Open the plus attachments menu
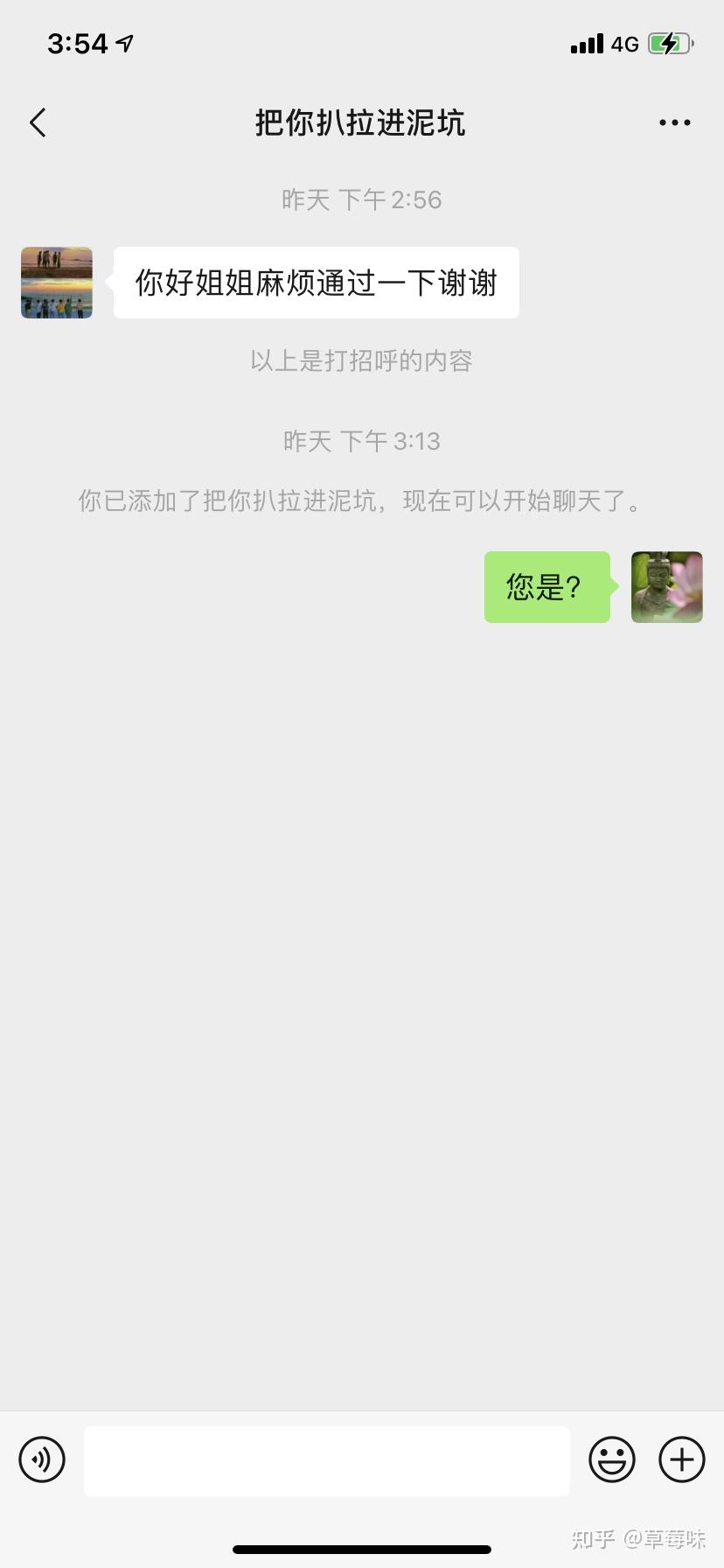This screenshot has height=1568, width=724. click(x=681, y=1459)
